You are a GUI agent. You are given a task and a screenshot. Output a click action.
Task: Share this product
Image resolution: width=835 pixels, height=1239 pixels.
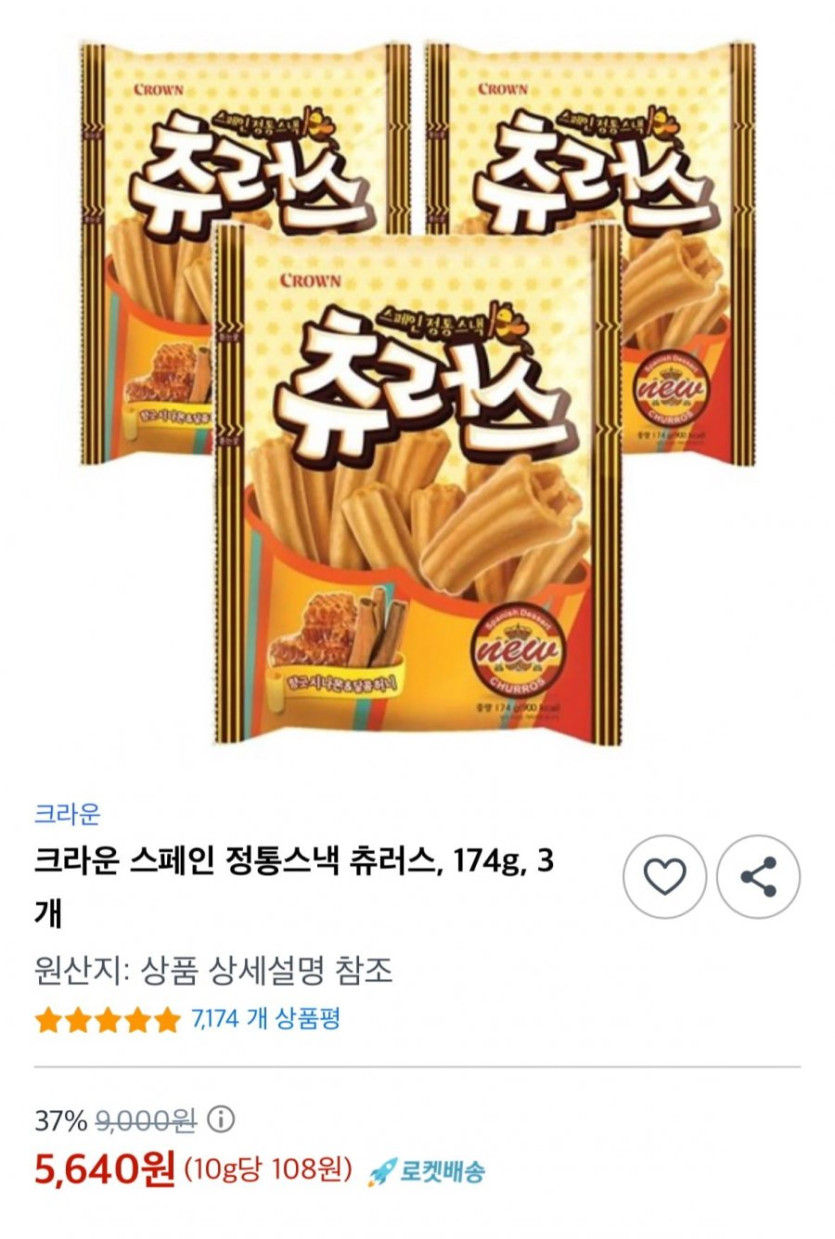pos(758,878)
